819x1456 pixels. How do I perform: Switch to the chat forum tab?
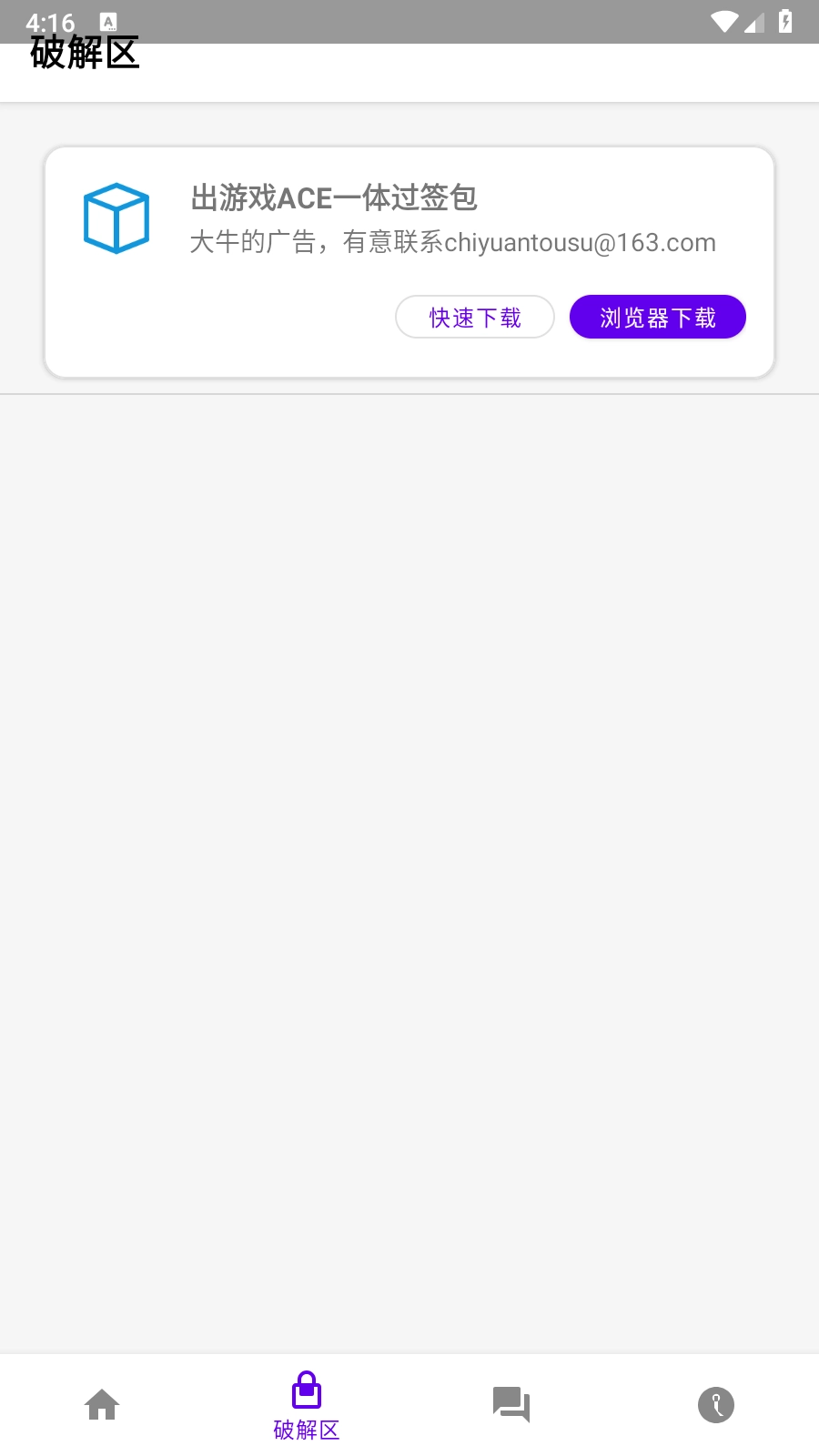(x=511, y=1404)
